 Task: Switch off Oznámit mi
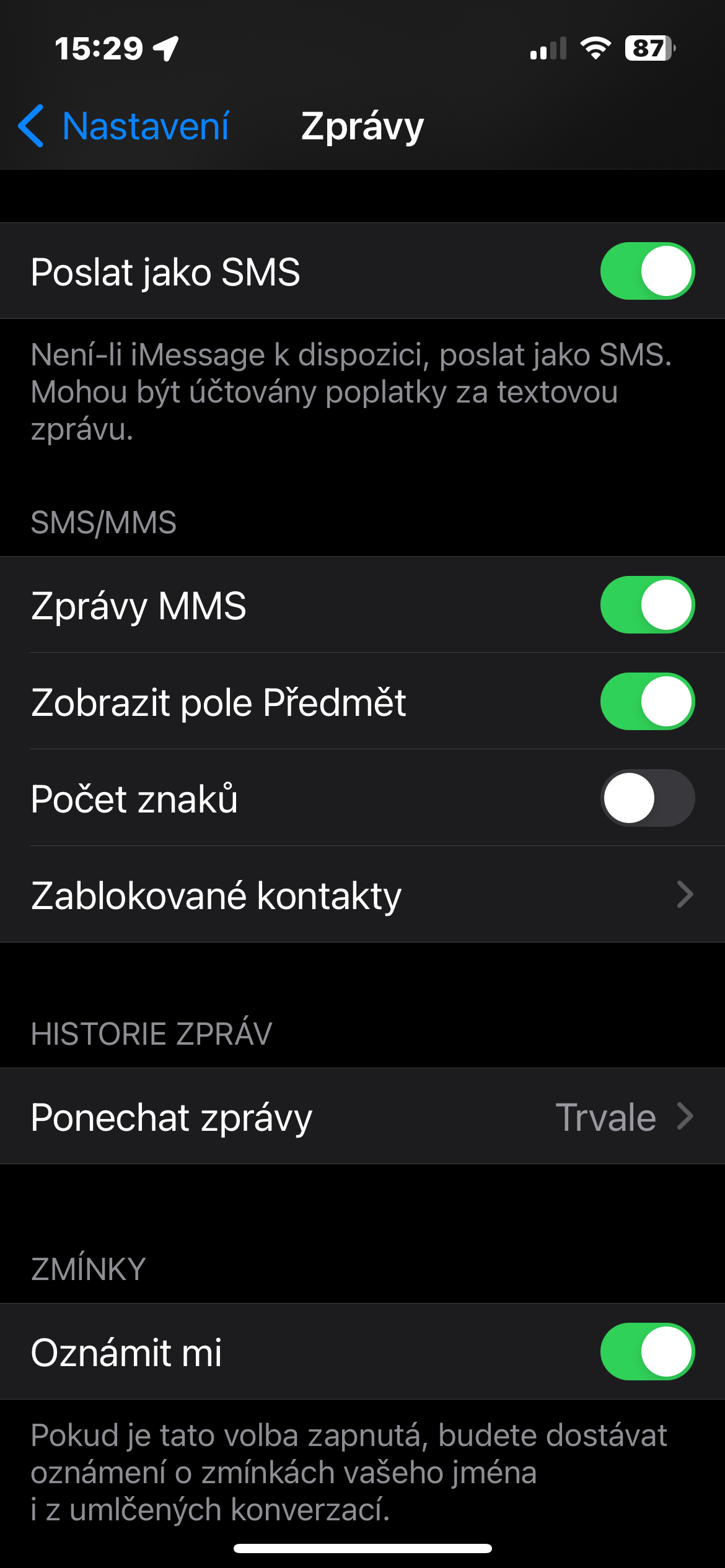point(647,1352)
